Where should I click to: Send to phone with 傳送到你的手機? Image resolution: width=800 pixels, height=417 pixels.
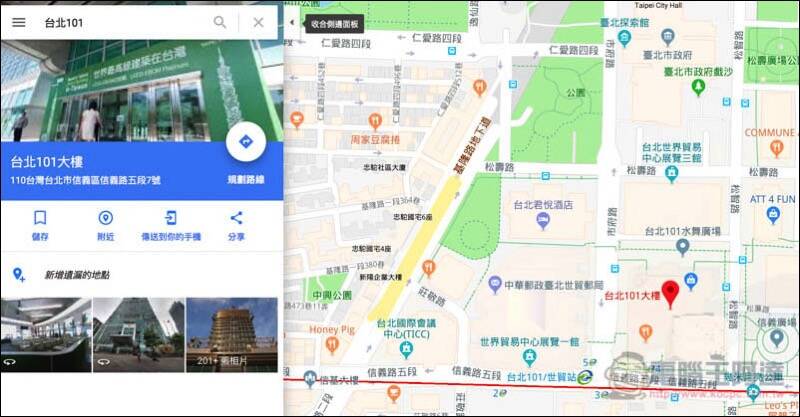coord(171,223)
